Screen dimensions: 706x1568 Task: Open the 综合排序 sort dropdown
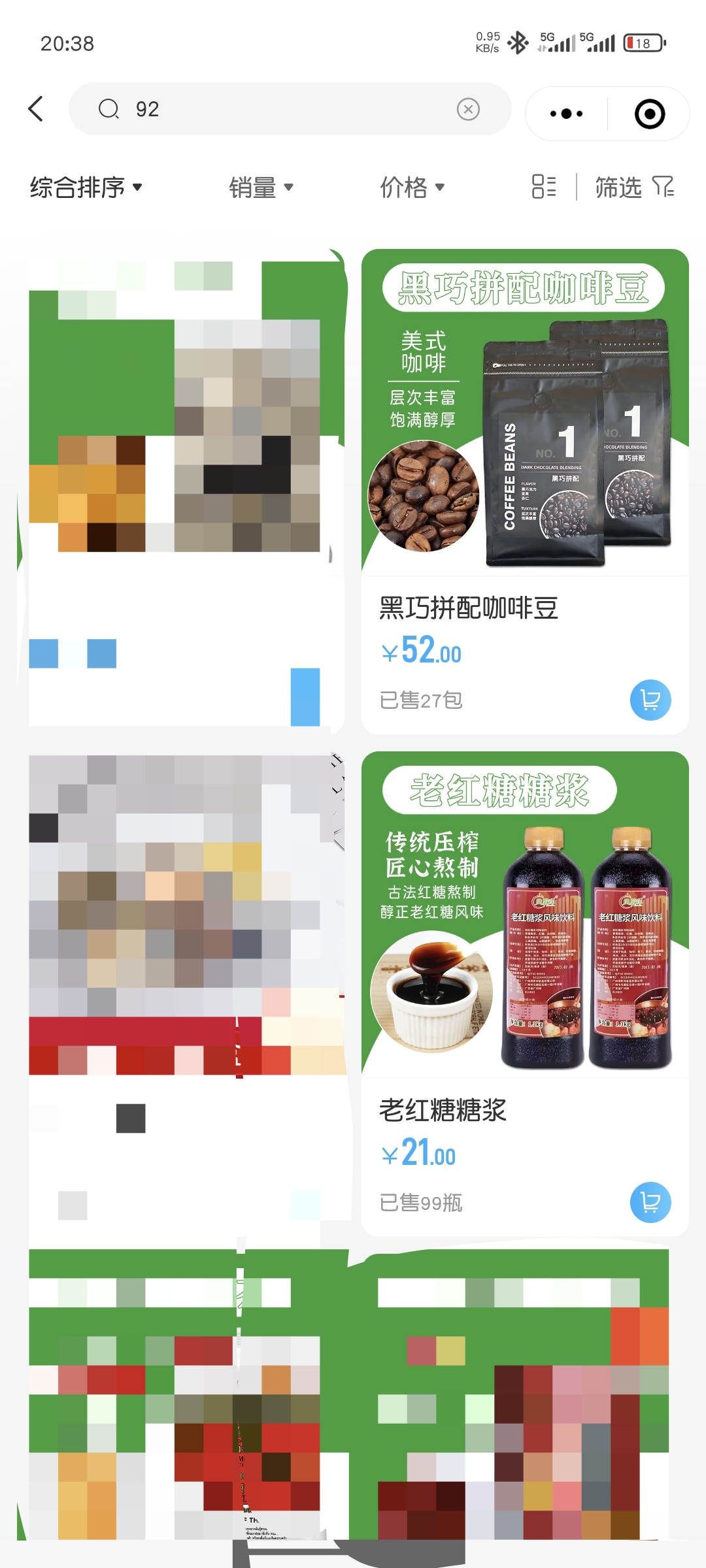click(86, 188)
